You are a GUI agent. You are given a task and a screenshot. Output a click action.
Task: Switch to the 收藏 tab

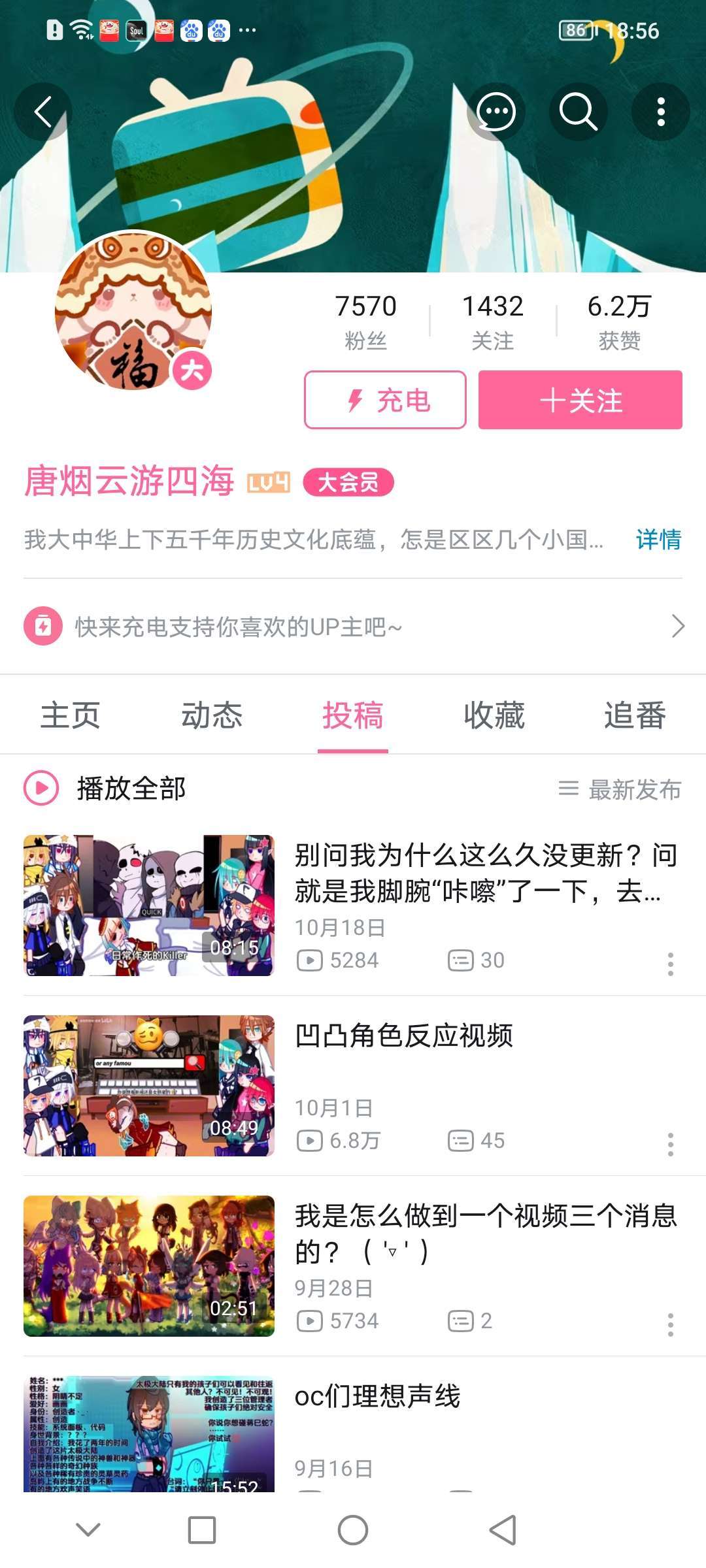click(494, 715)
